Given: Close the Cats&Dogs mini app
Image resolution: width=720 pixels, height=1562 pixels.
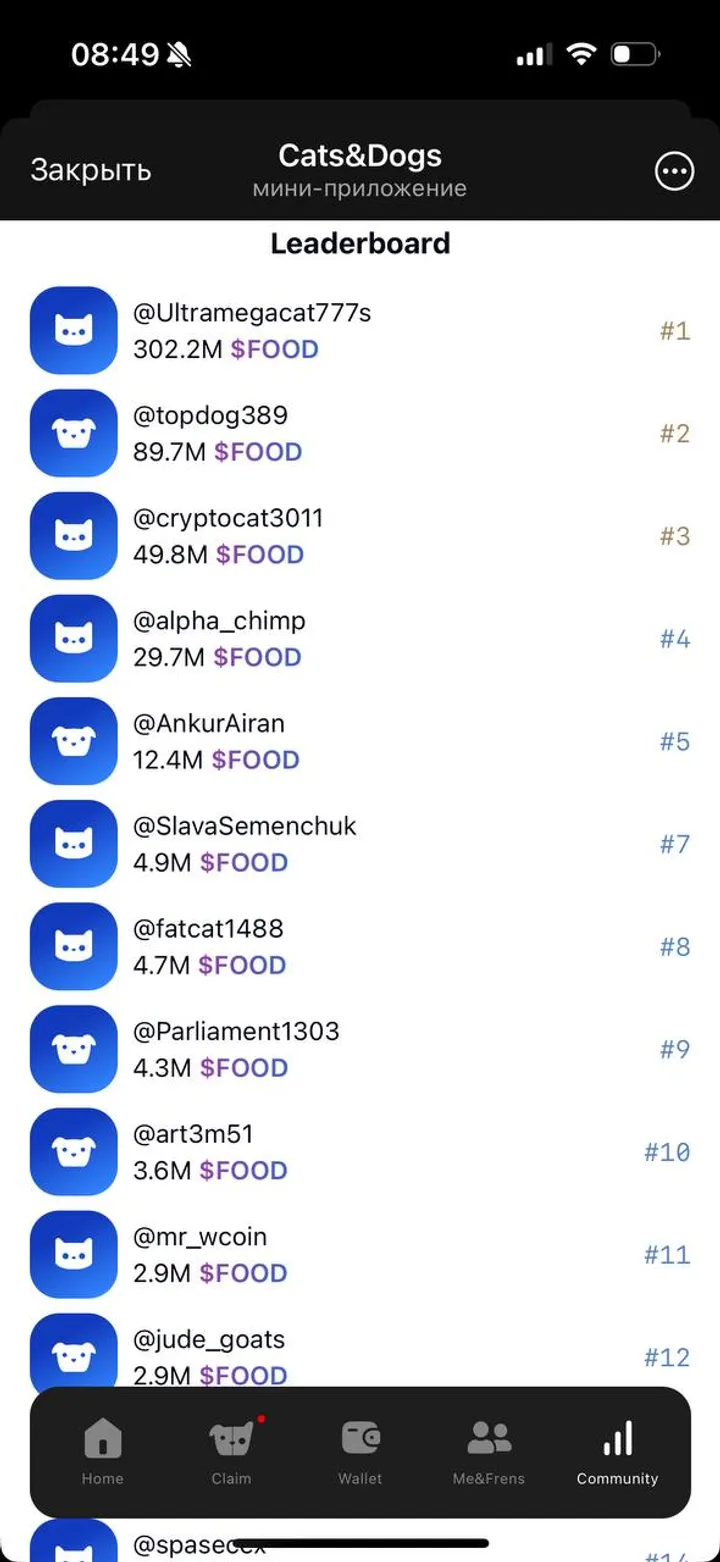Looking at the screenshot, I should [x=90, y=170].
